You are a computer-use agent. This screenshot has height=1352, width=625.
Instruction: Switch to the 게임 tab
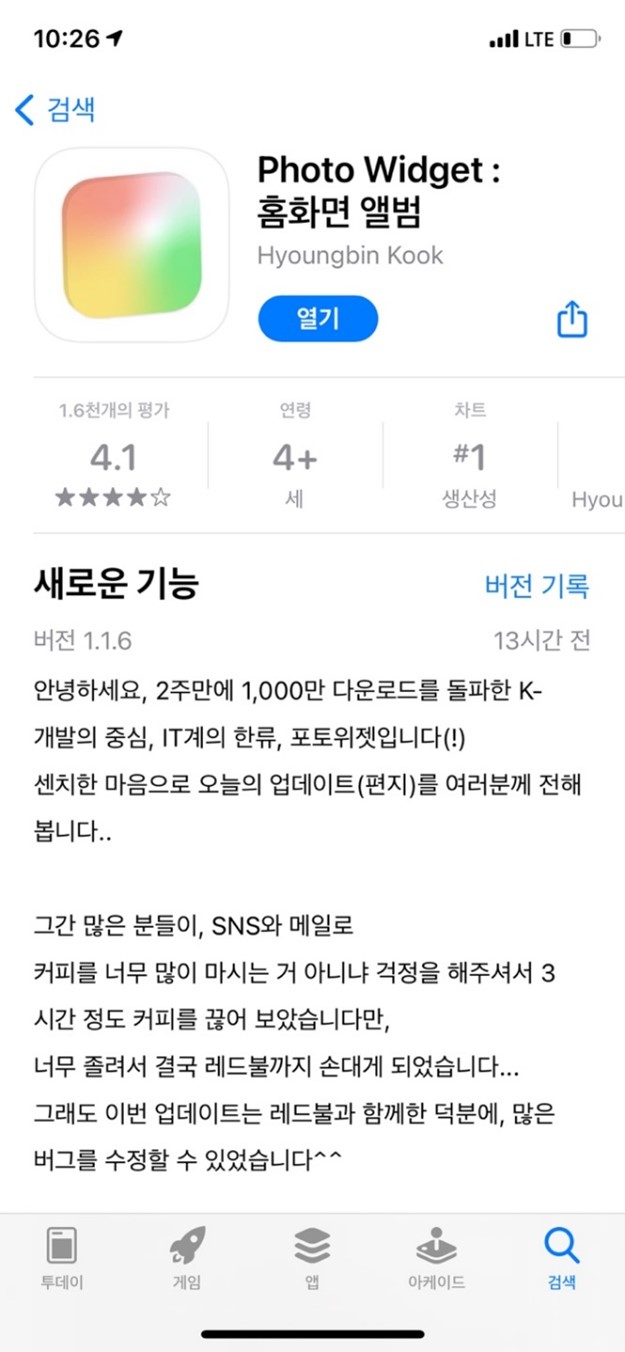tap(187, 1257)
